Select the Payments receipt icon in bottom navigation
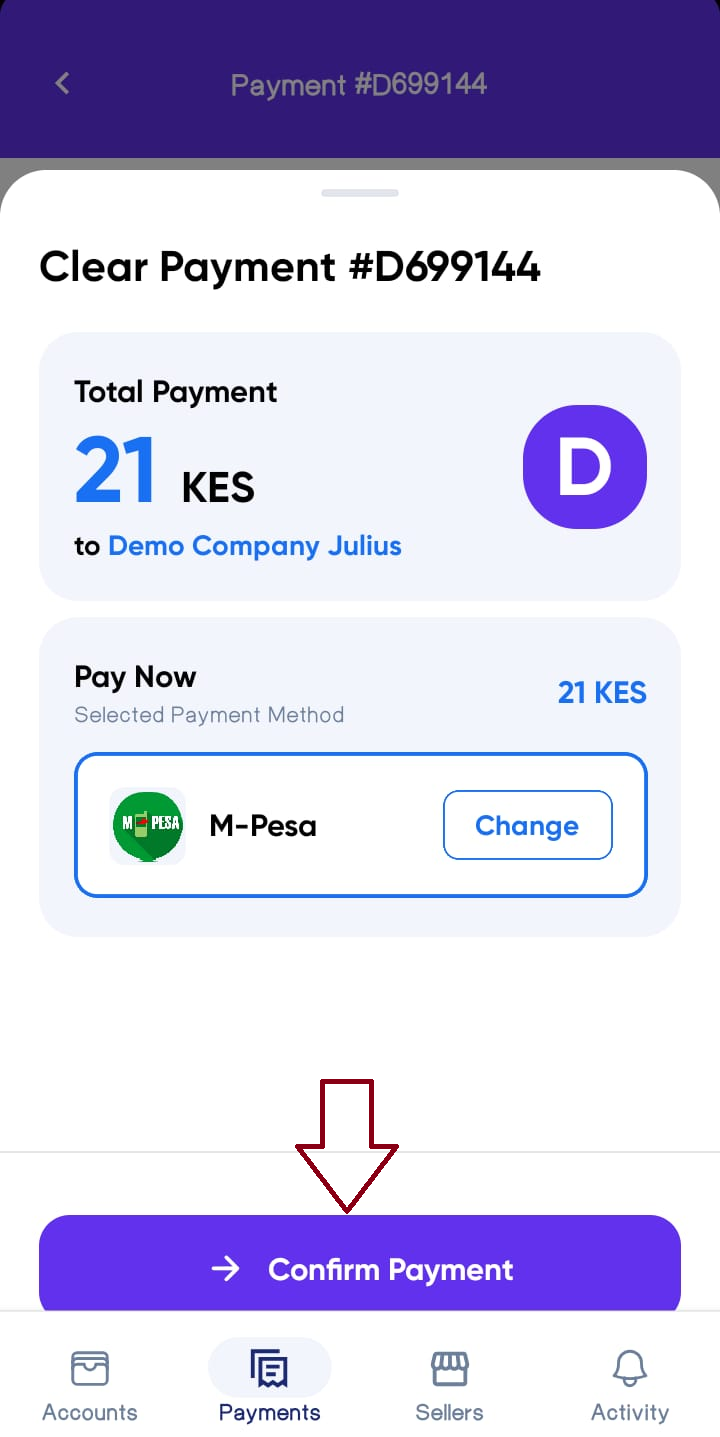This screenshot has height=1437, width=720. [x=269, y=1367]
